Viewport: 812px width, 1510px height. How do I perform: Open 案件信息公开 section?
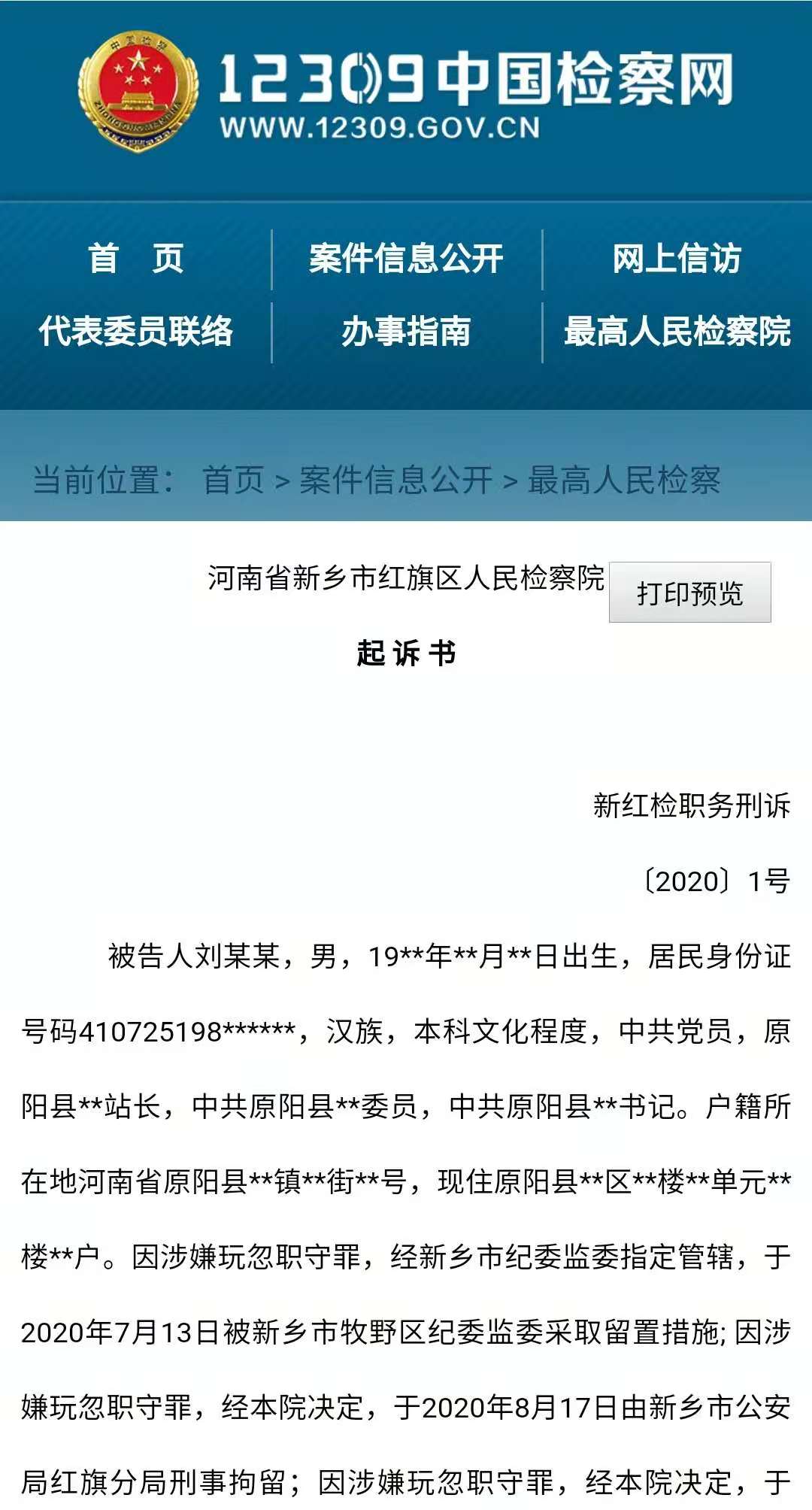[406, 259]
